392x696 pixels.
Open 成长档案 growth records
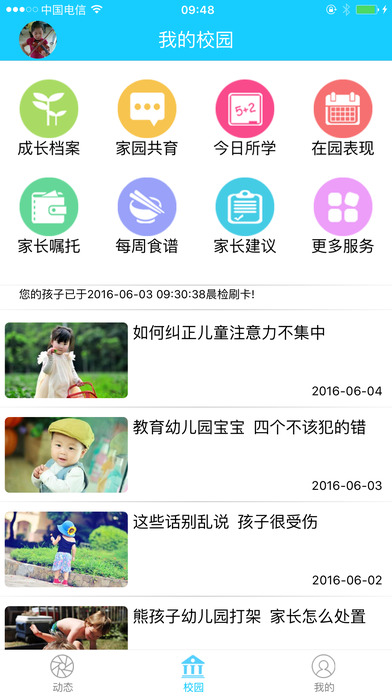coord(49,118)
